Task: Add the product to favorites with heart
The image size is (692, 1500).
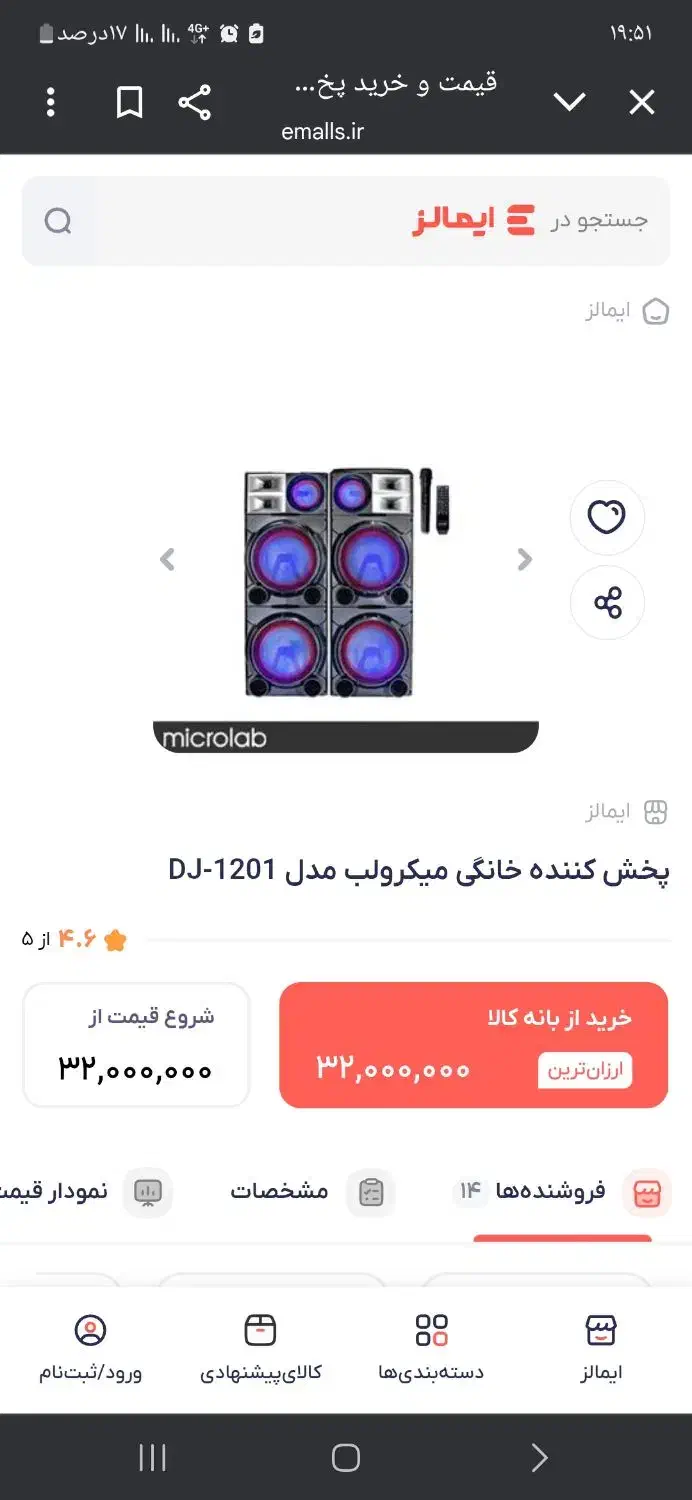Action: tap(607, 517)
